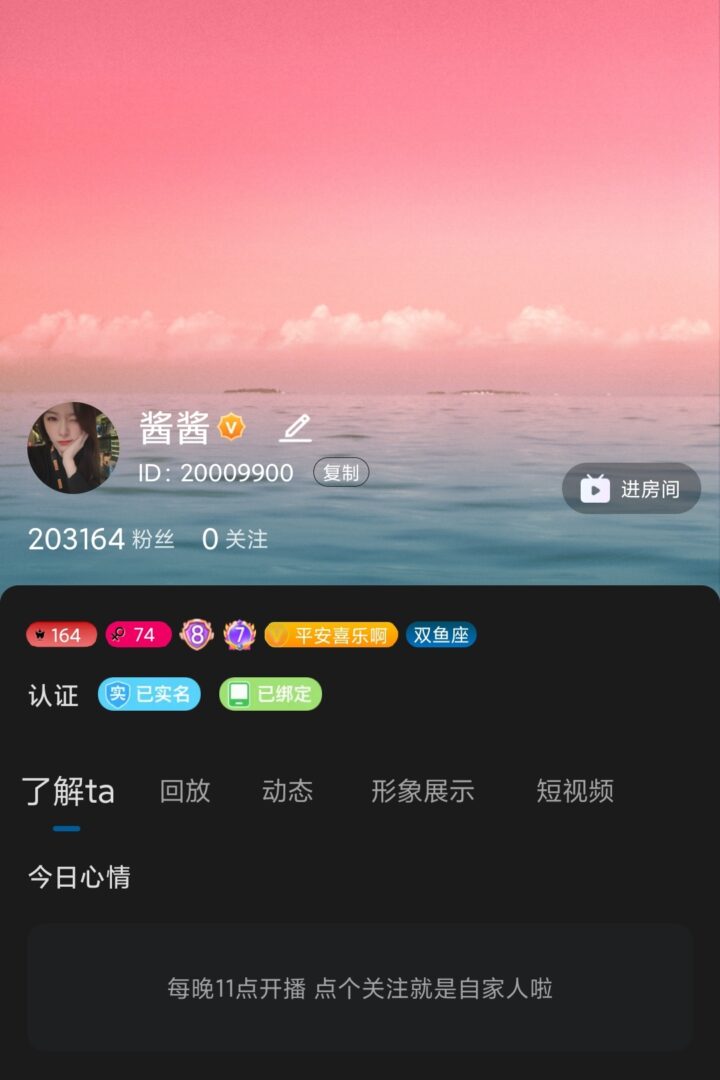Select the 了解ta tab
Screen dimensions: 720x1080
(x=68, y=791)
